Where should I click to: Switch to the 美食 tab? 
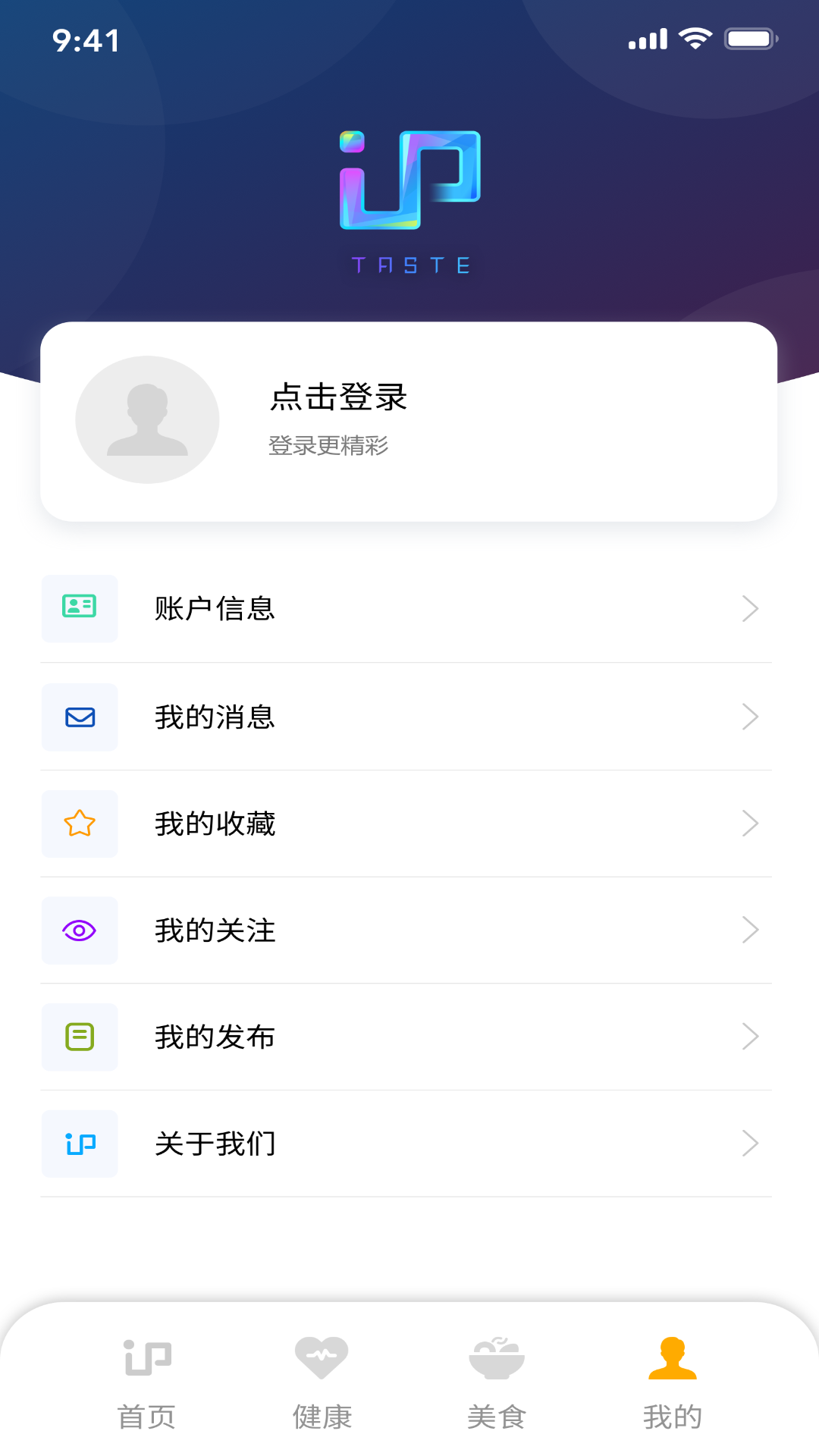pos(496,1388)
